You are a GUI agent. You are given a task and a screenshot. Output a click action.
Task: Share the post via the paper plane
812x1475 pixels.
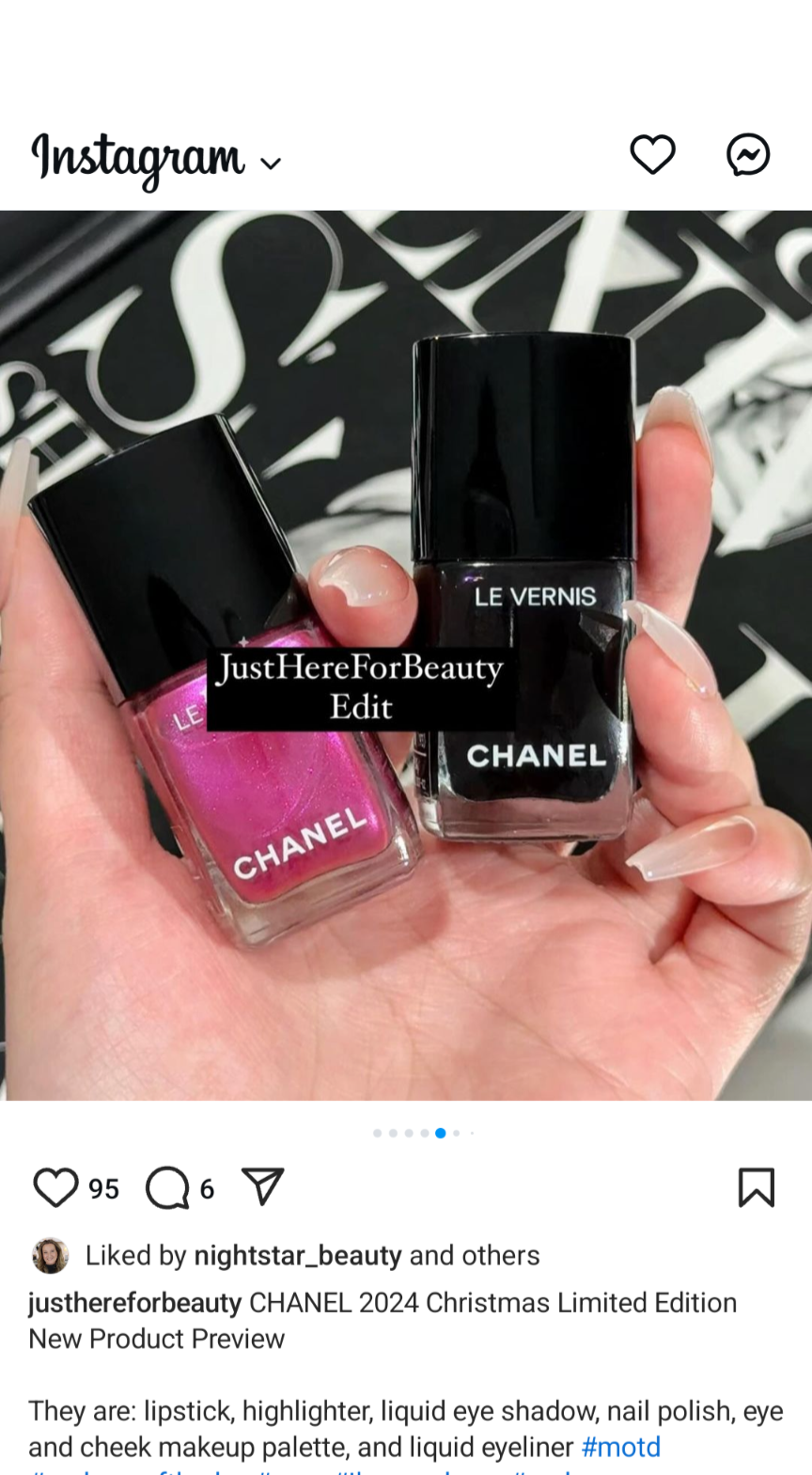point(263,1187)
